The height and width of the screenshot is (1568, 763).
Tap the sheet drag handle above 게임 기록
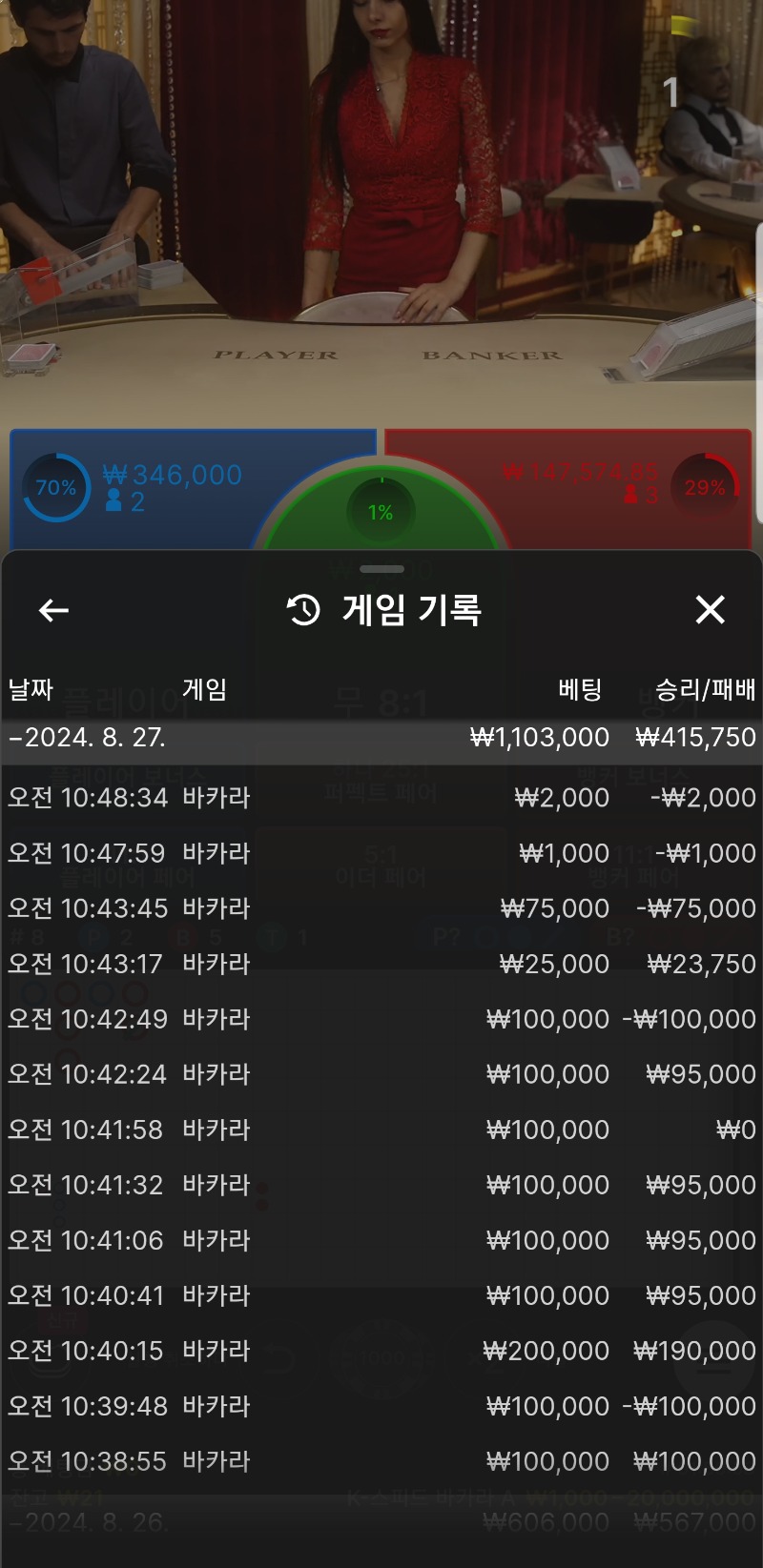381,569
